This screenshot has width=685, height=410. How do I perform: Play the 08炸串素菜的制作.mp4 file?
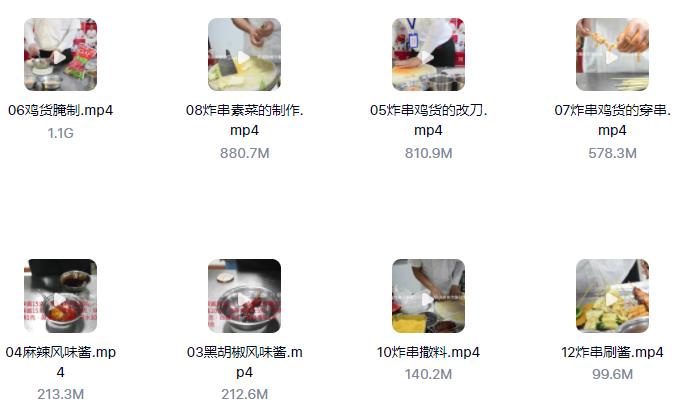(244, 55)
